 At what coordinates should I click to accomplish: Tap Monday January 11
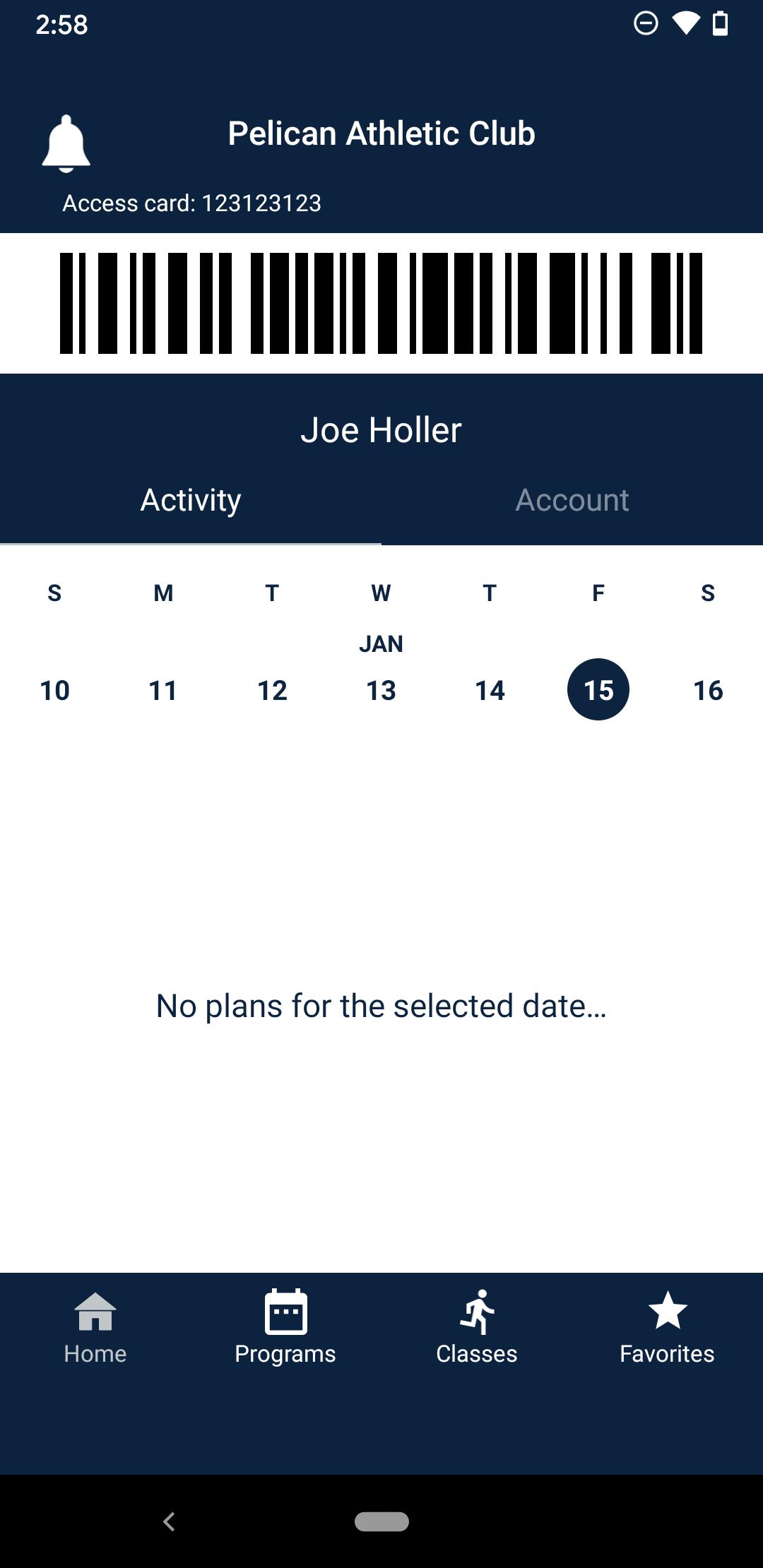point(163,691)
